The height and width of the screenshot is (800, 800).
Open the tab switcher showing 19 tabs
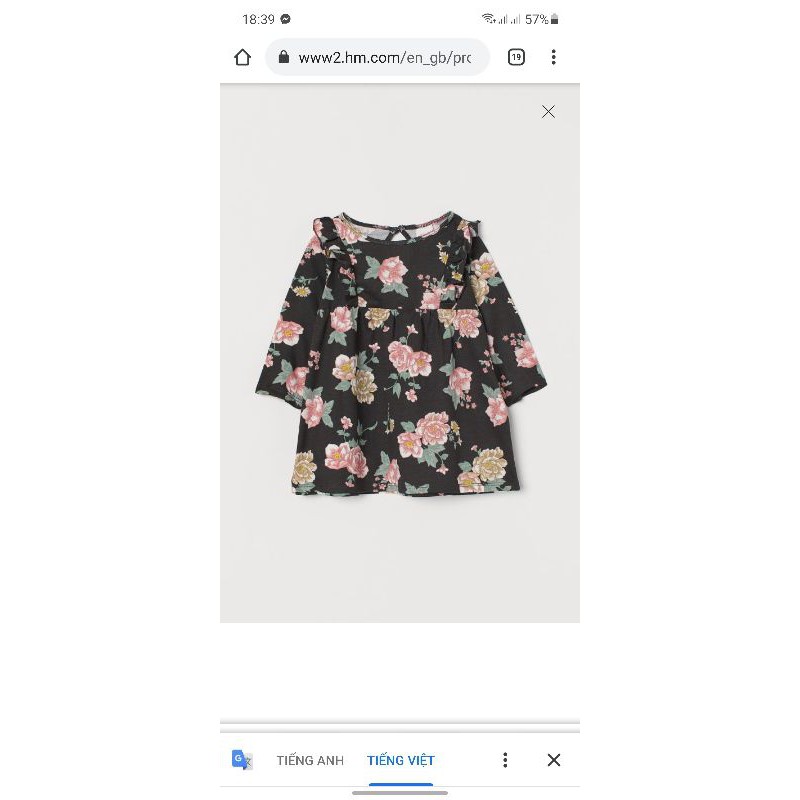pos(516,57)
